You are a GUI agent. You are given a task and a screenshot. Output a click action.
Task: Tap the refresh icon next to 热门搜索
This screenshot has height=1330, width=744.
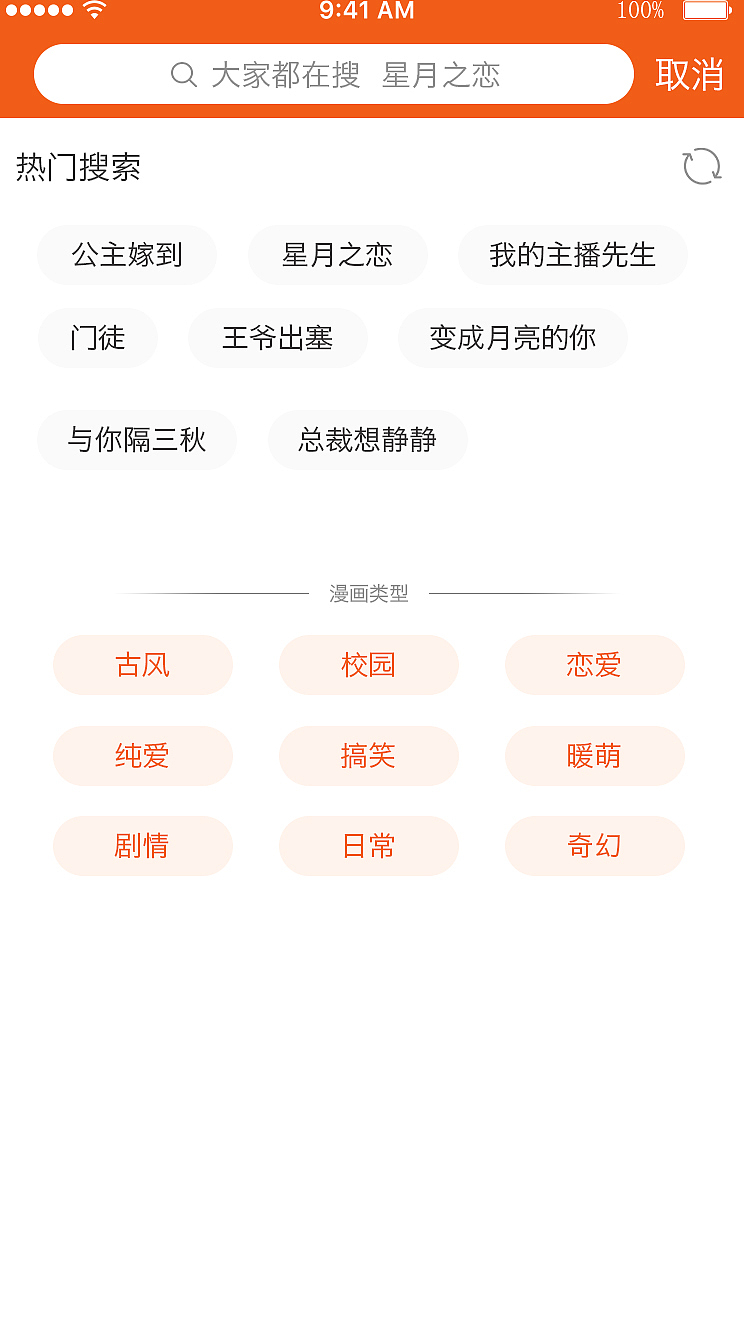(x=702, y=168)
